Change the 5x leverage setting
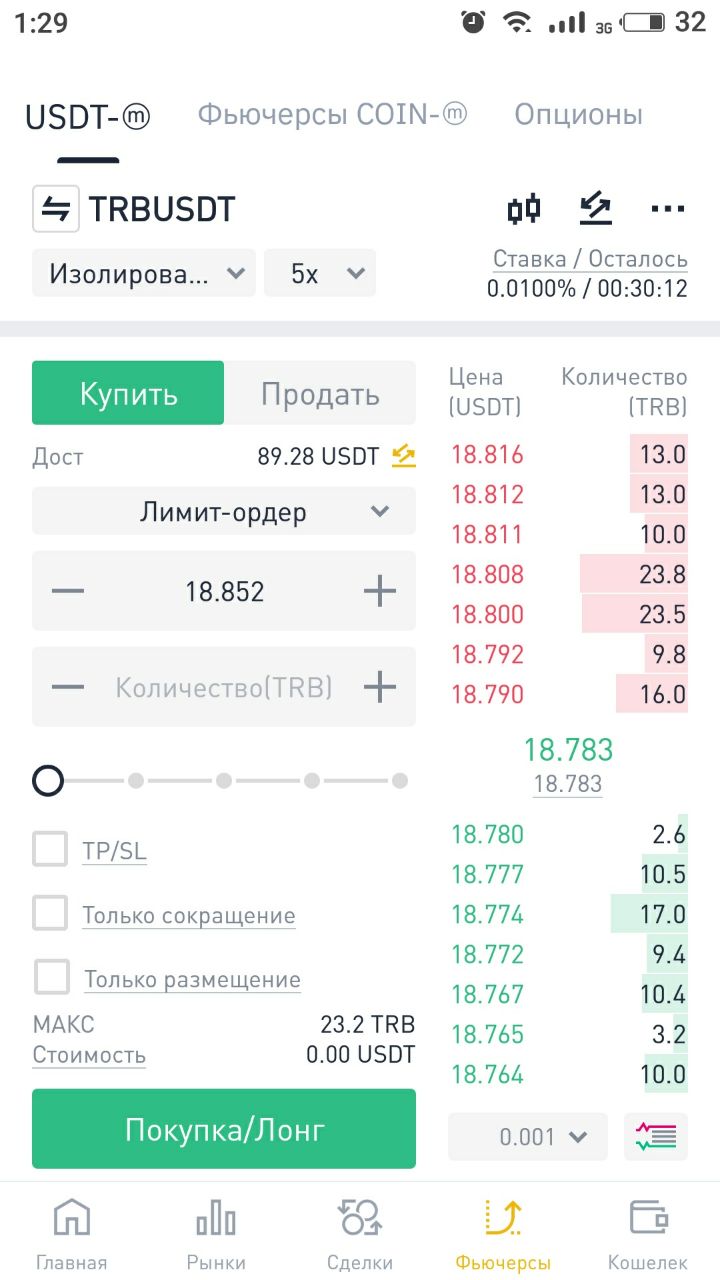 click(320, 273)
